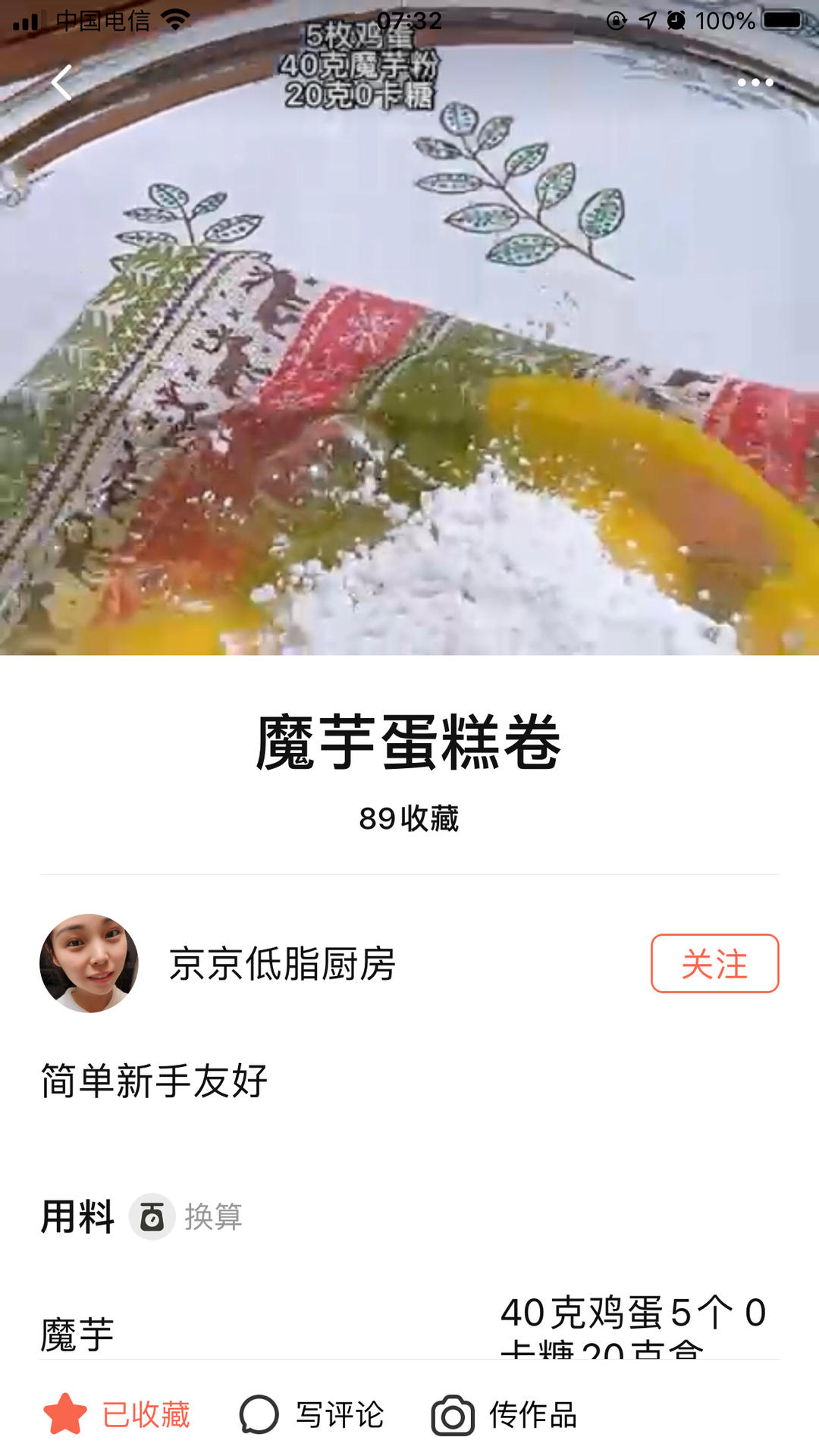819x1456 pixels.
Task: Remove recipe from favorites via 已收藏
Action: [x=118, y=1414]
